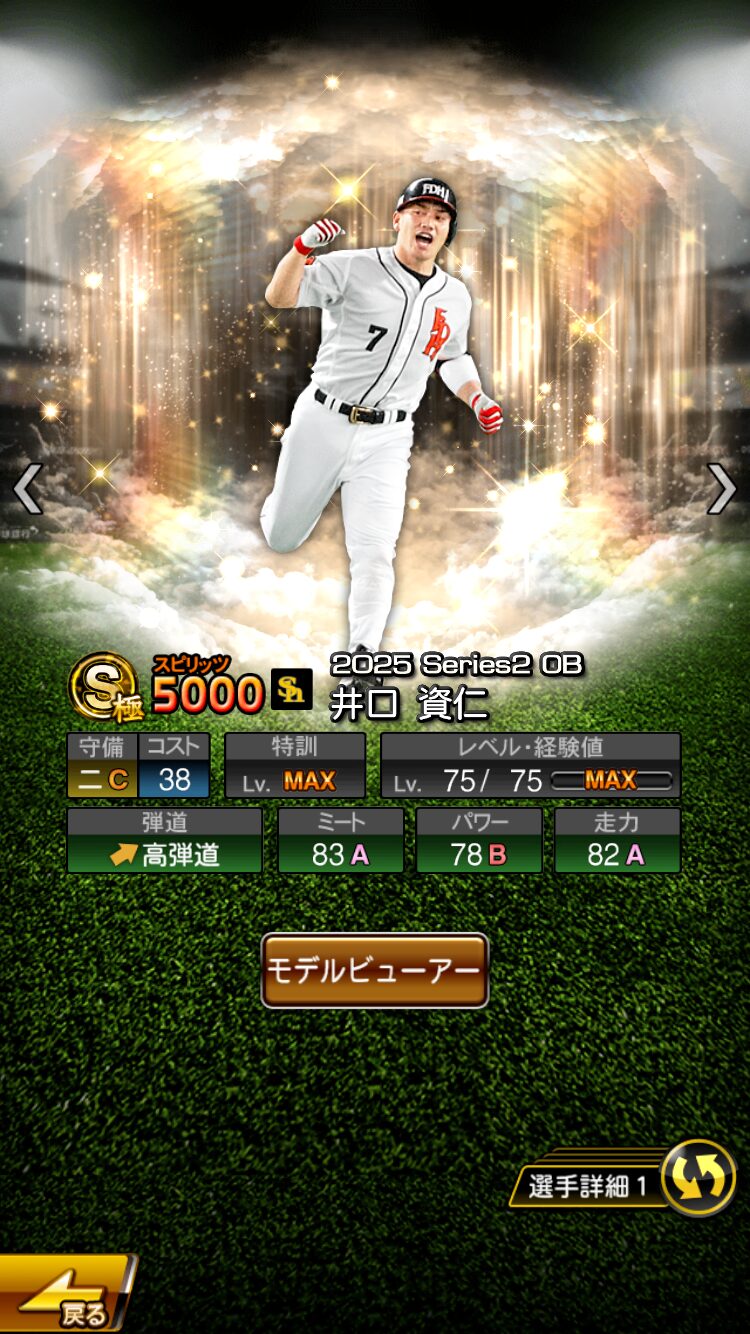Go to the next player card

[721, 489]
